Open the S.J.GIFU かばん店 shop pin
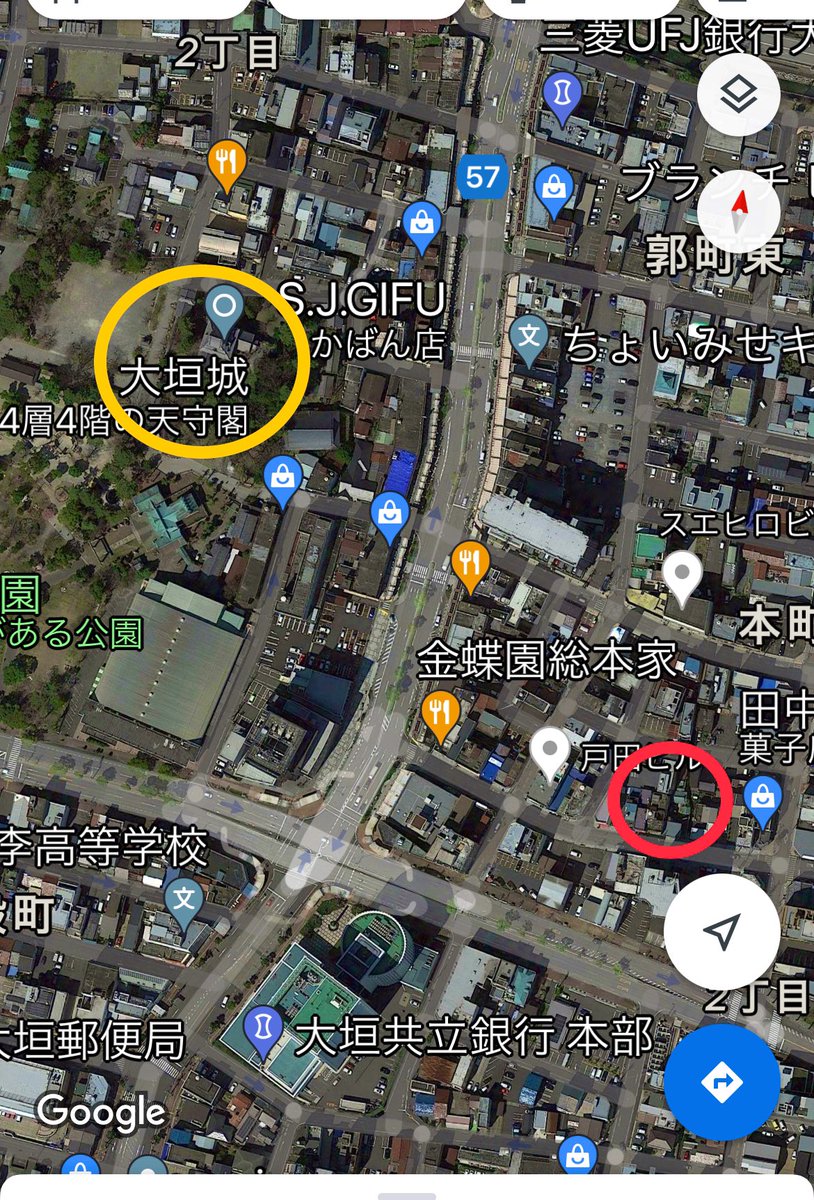Image resolution: width=814 pixels, height=1200 pixels. [422, 227]
